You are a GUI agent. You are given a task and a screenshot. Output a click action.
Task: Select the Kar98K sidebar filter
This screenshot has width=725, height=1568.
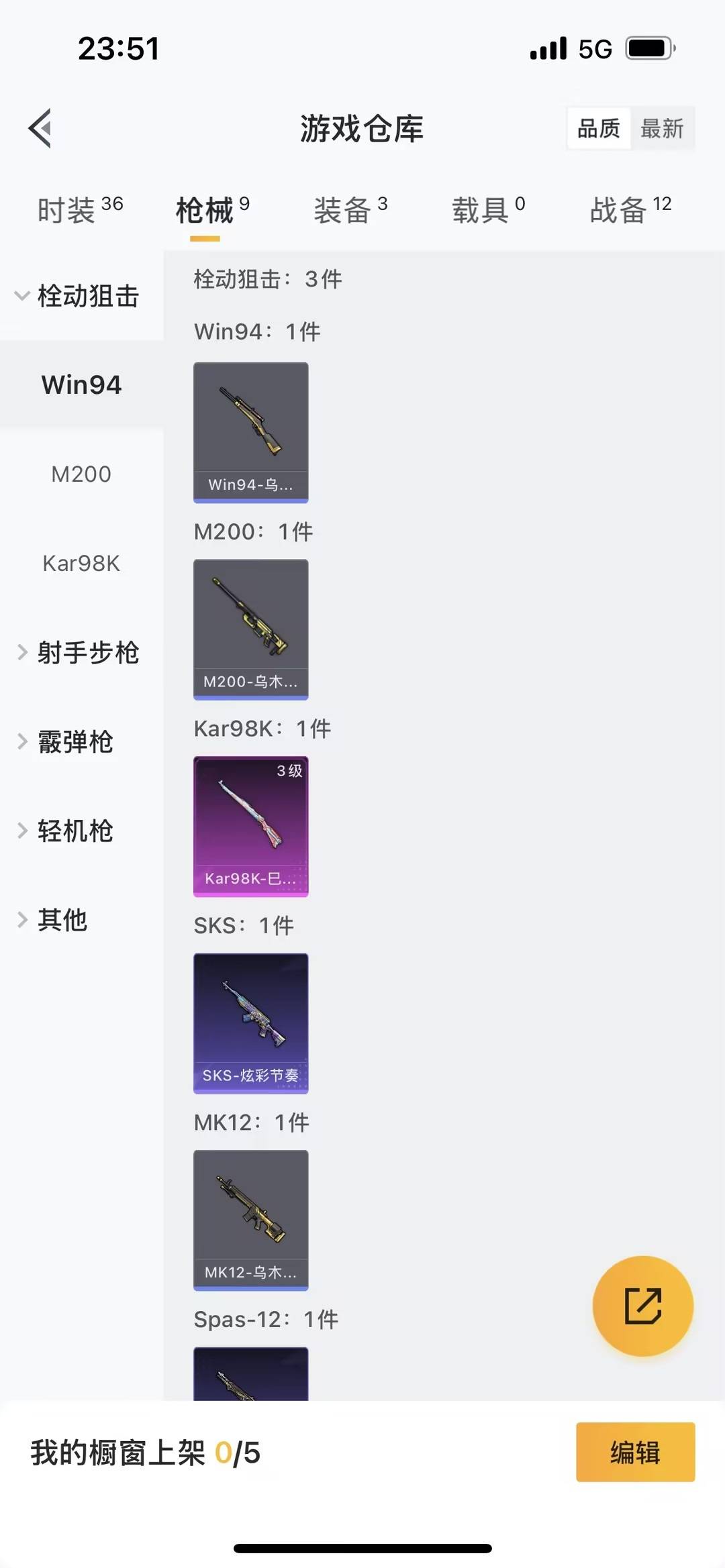(x=82, y=564)
